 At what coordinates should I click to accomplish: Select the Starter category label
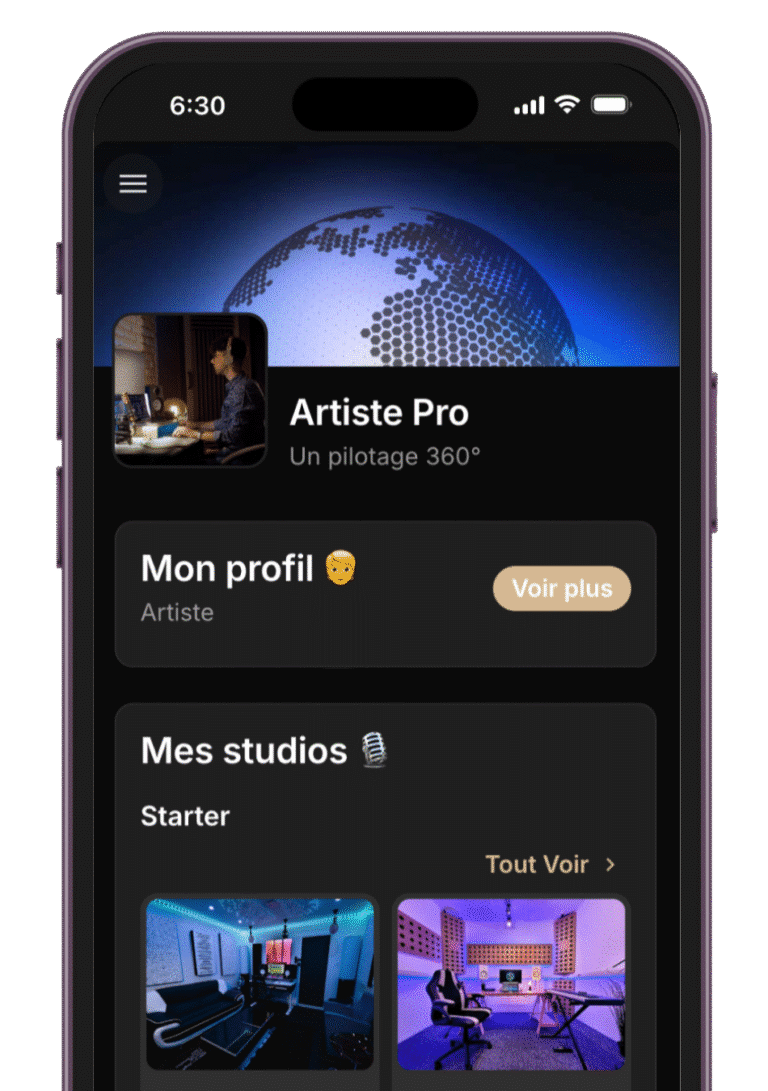point(184,816)
